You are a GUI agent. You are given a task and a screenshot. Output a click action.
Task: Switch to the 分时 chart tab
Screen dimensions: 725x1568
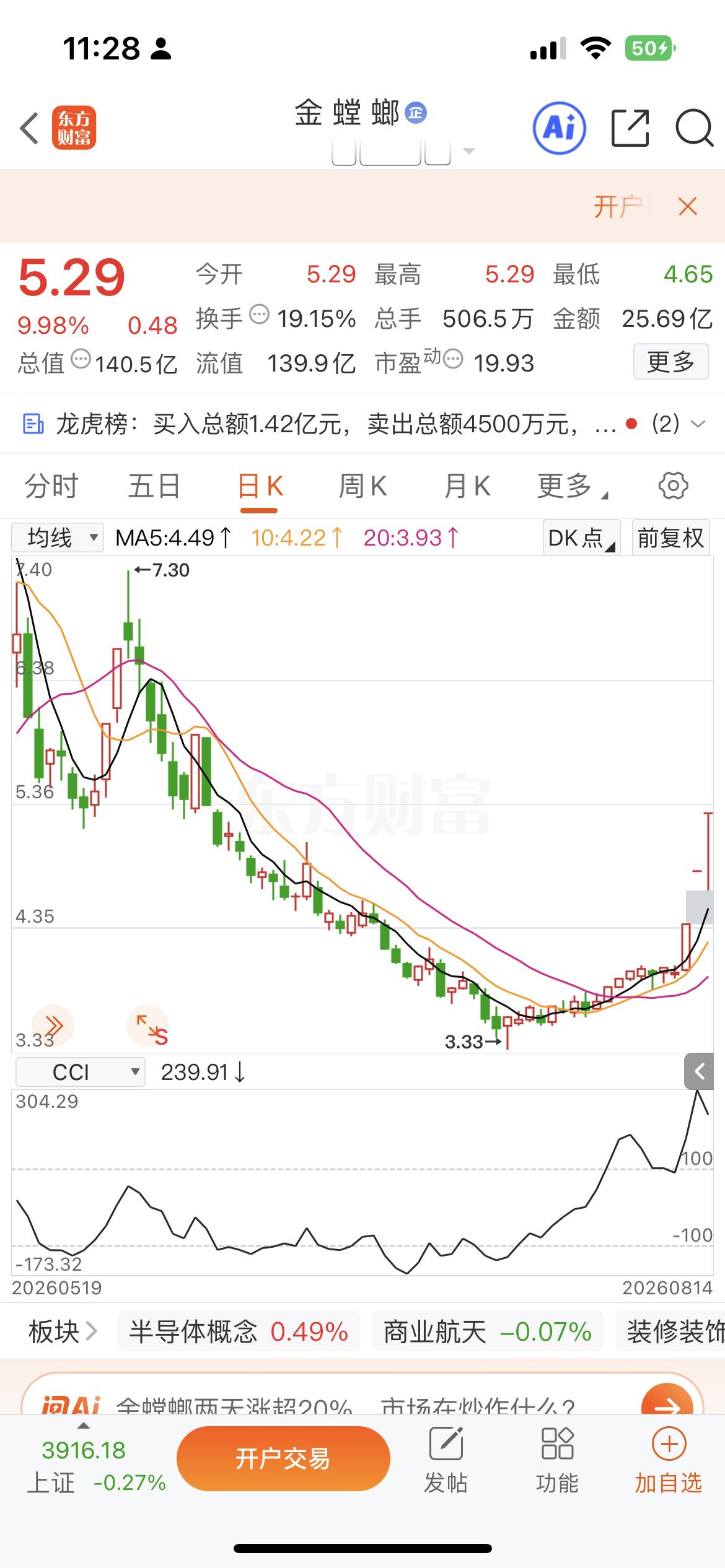(51, 486)
